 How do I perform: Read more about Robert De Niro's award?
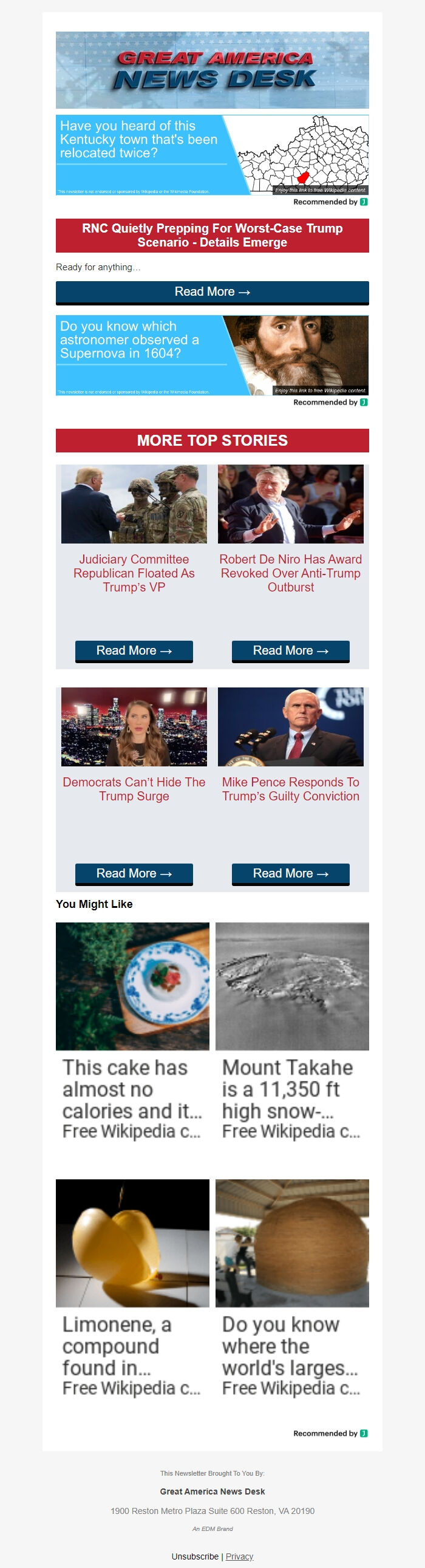point(290,650)
